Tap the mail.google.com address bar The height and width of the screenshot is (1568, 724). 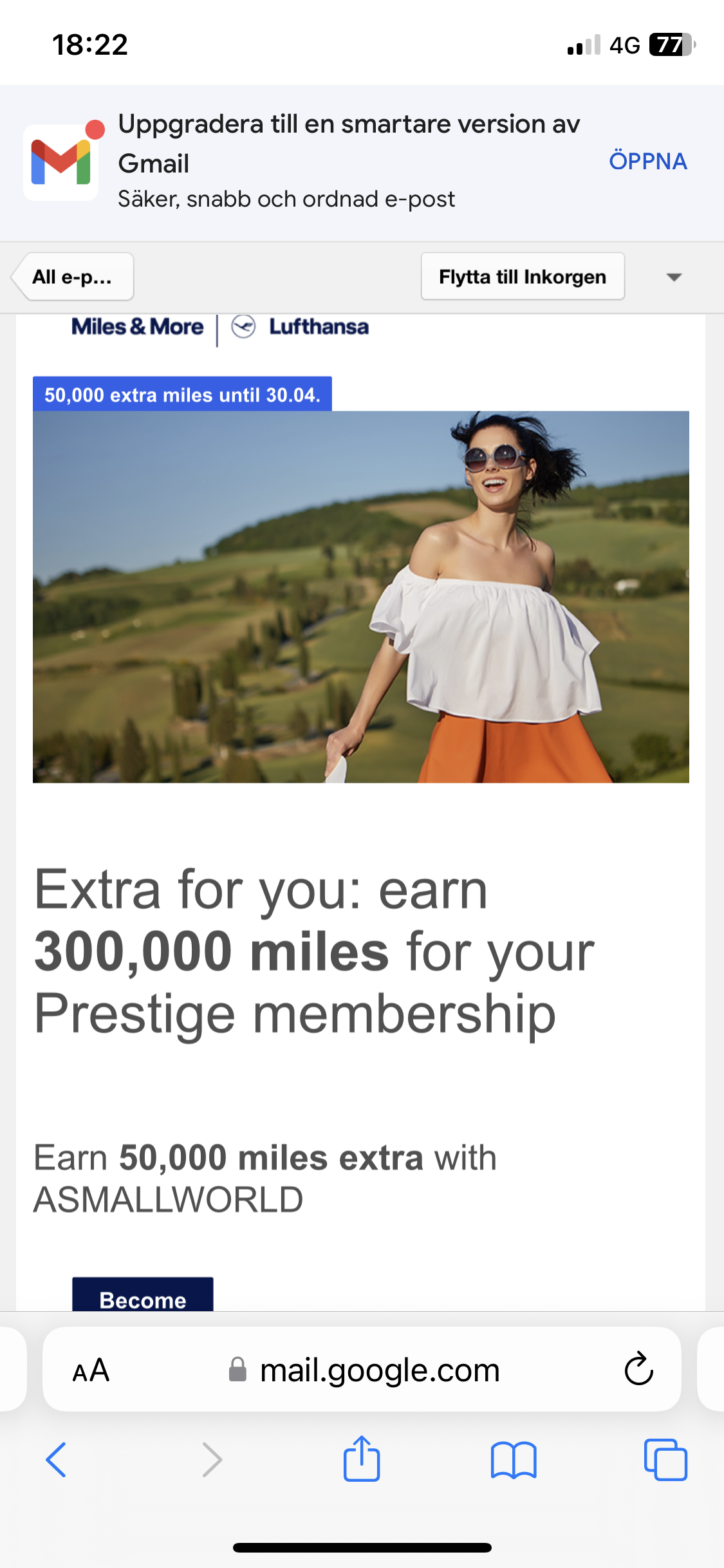tap(379, 1370)
